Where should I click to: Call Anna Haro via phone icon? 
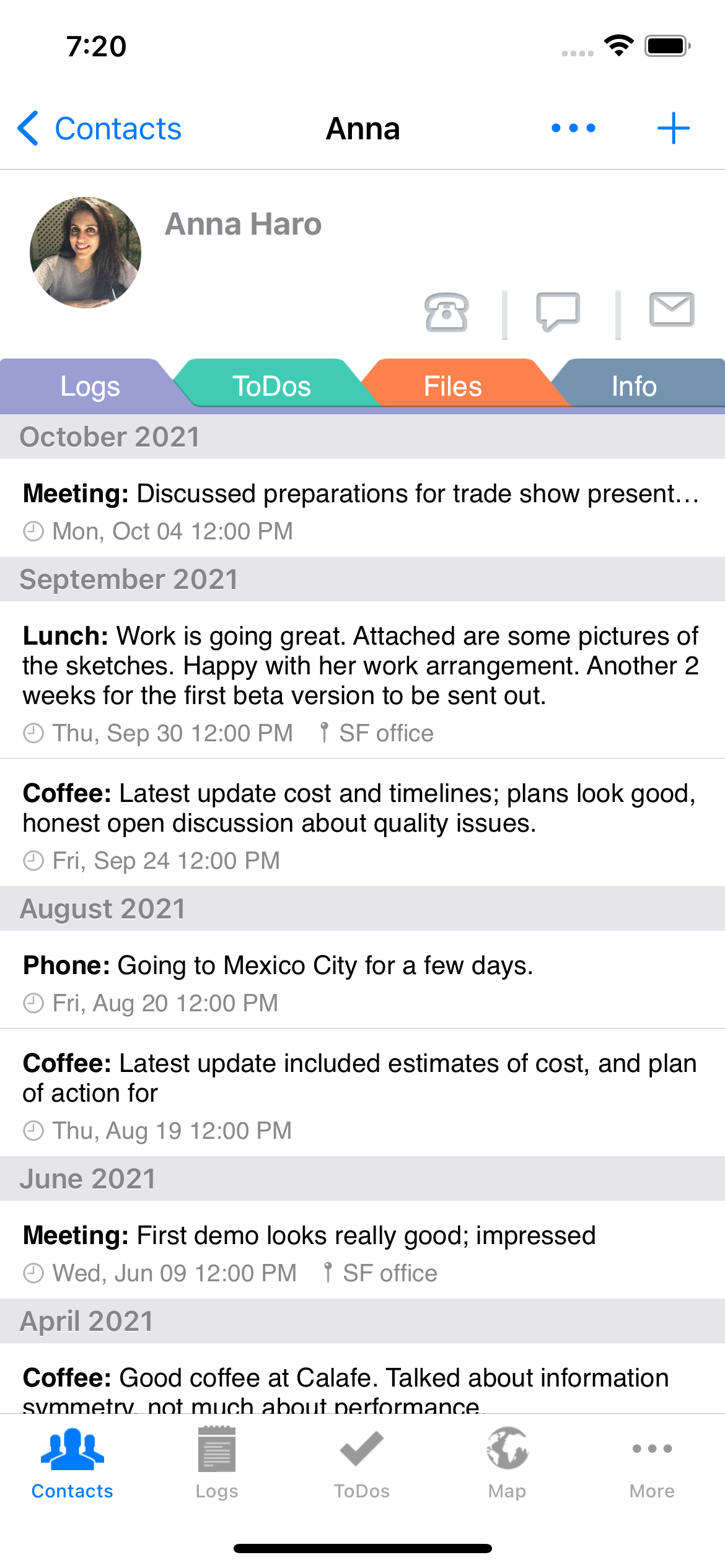tap(446, 312)
